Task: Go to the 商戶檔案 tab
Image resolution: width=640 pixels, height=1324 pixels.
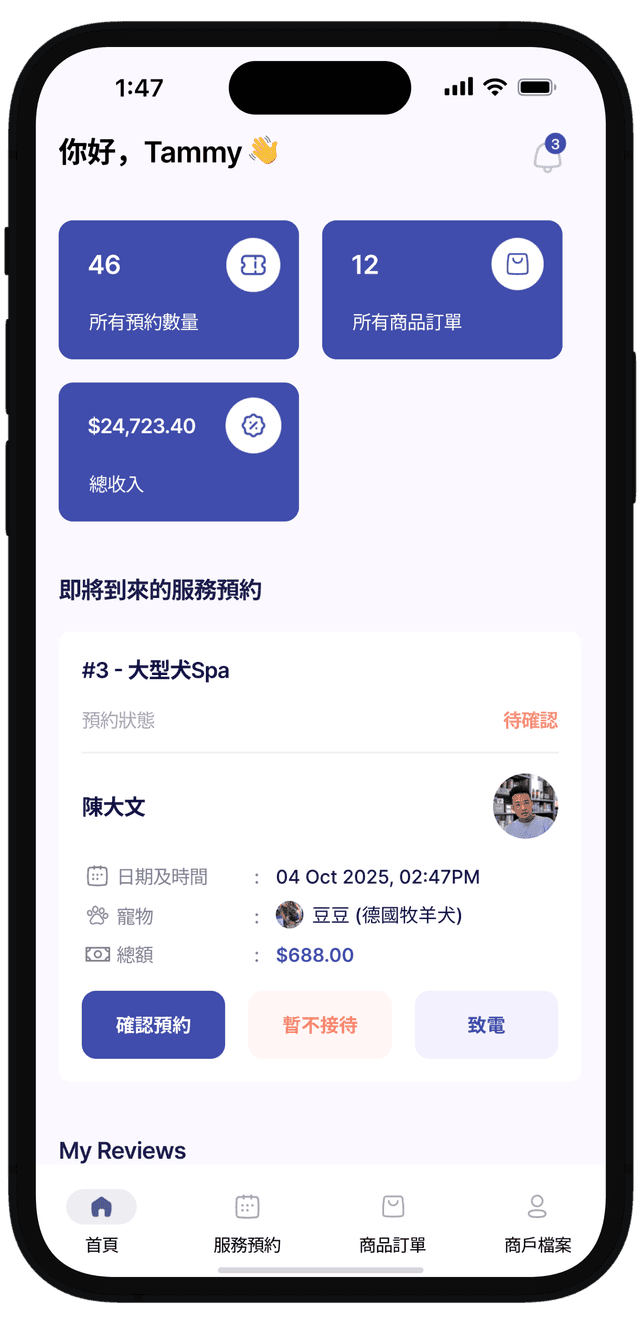Action: pos(537,1222)
